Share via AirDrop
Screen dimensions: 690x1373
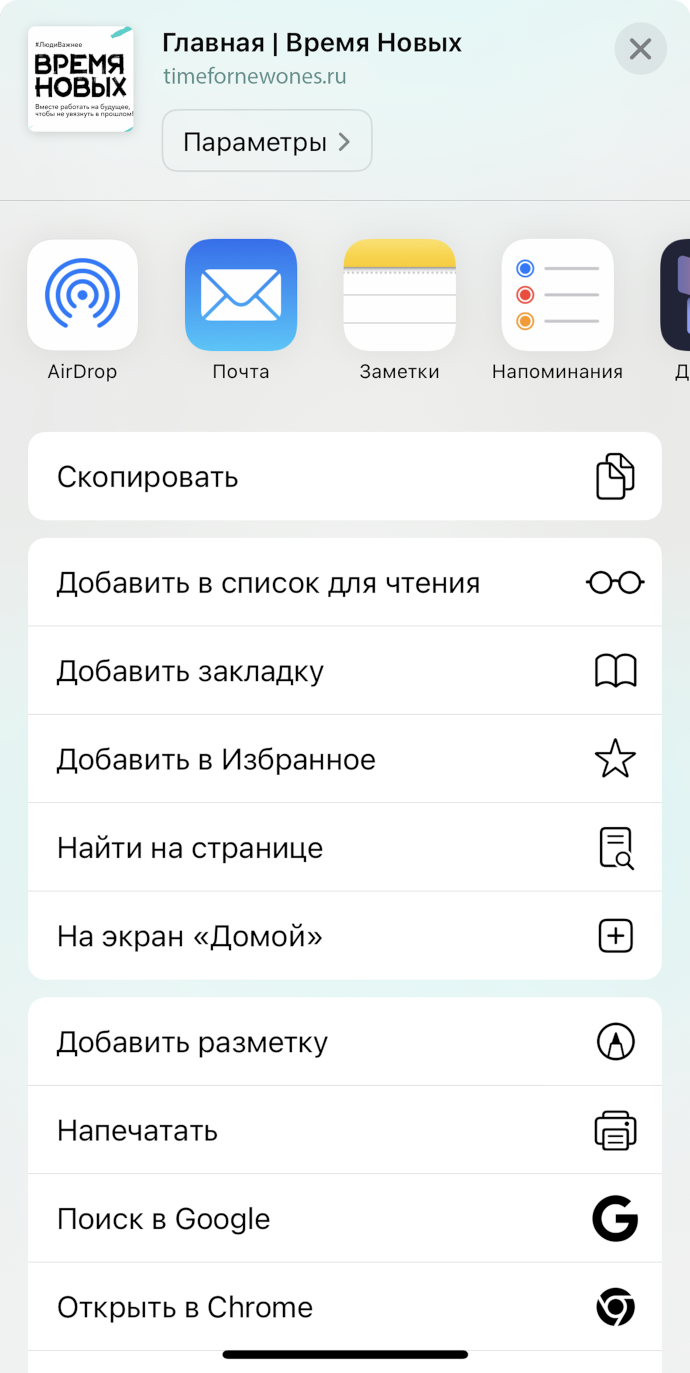(82, 296)
